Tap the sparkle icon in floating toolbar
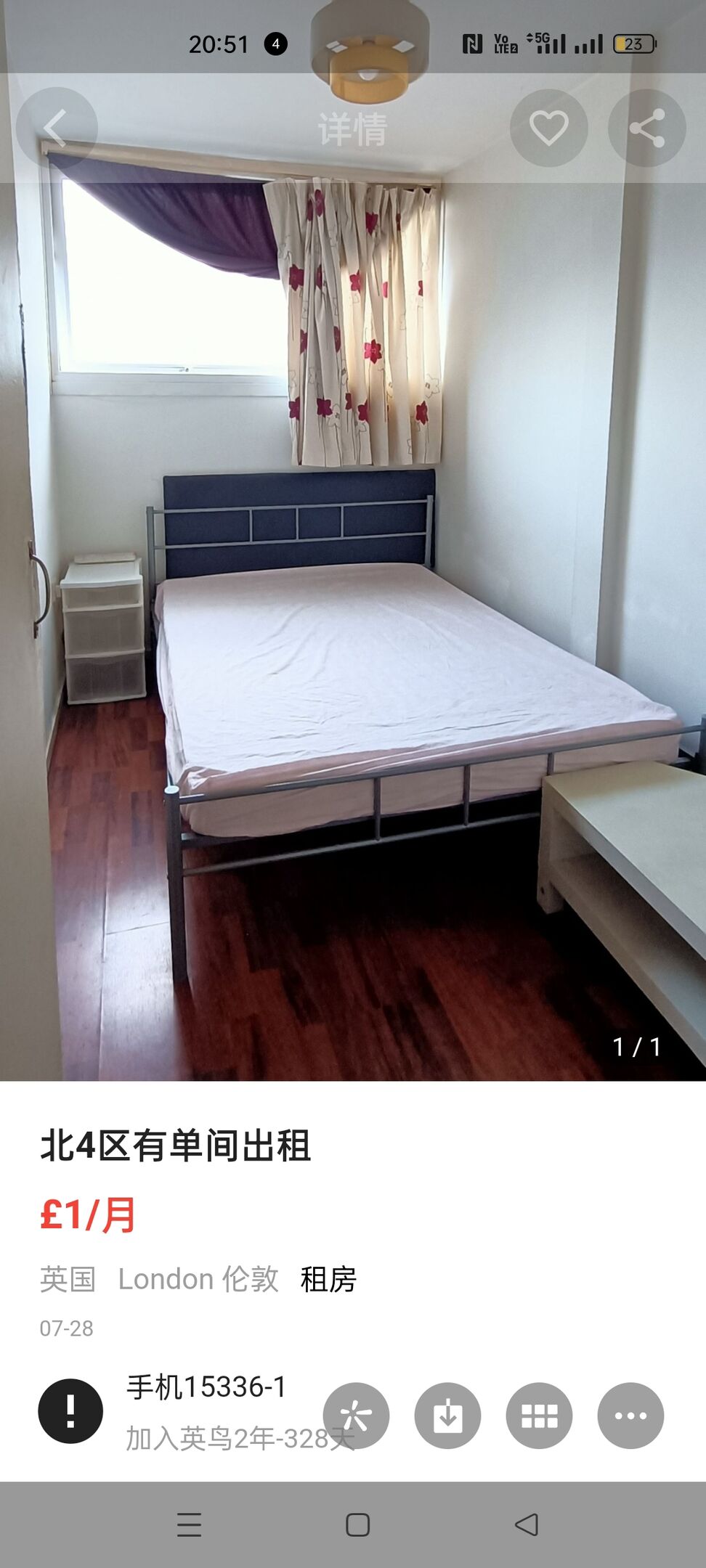Screen dimensions: 706x1568 point(356,1416)
